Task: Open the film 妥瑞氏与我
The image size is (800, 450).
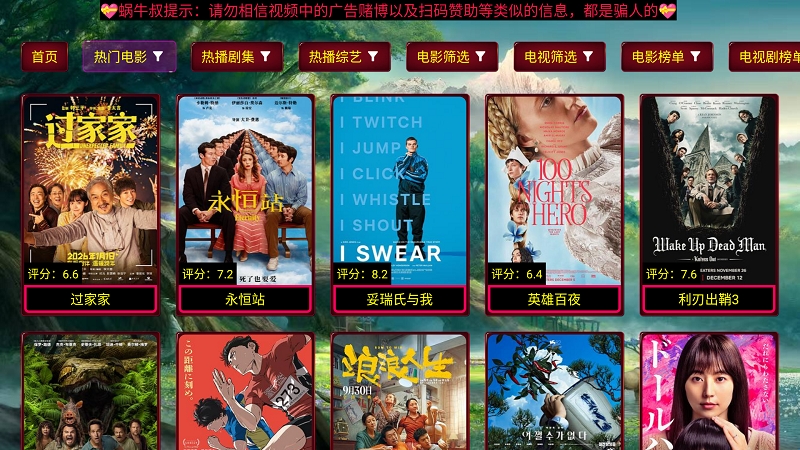Action: click(400, 190)
